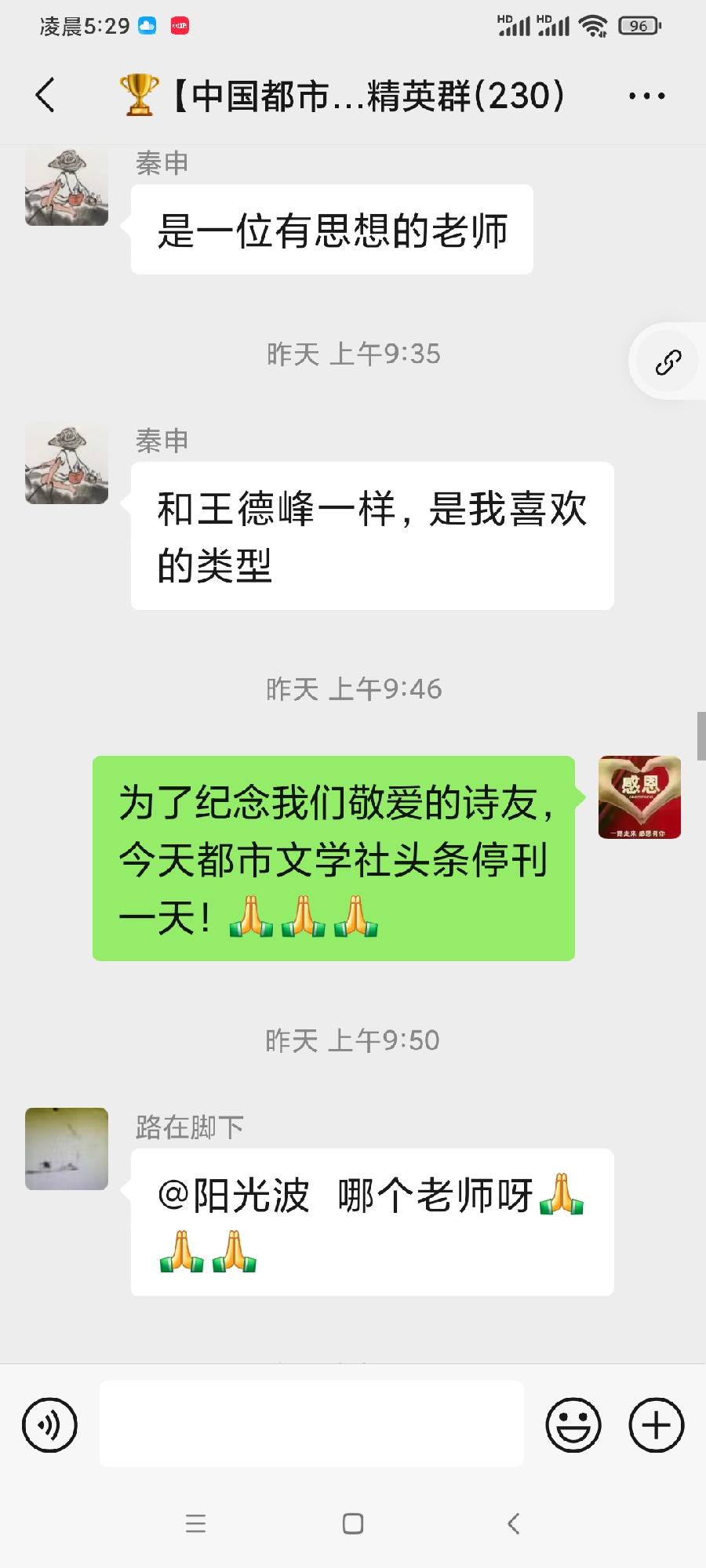Go back from the group chat
This screenshot has width=706, height=1568.
(45, 96)
